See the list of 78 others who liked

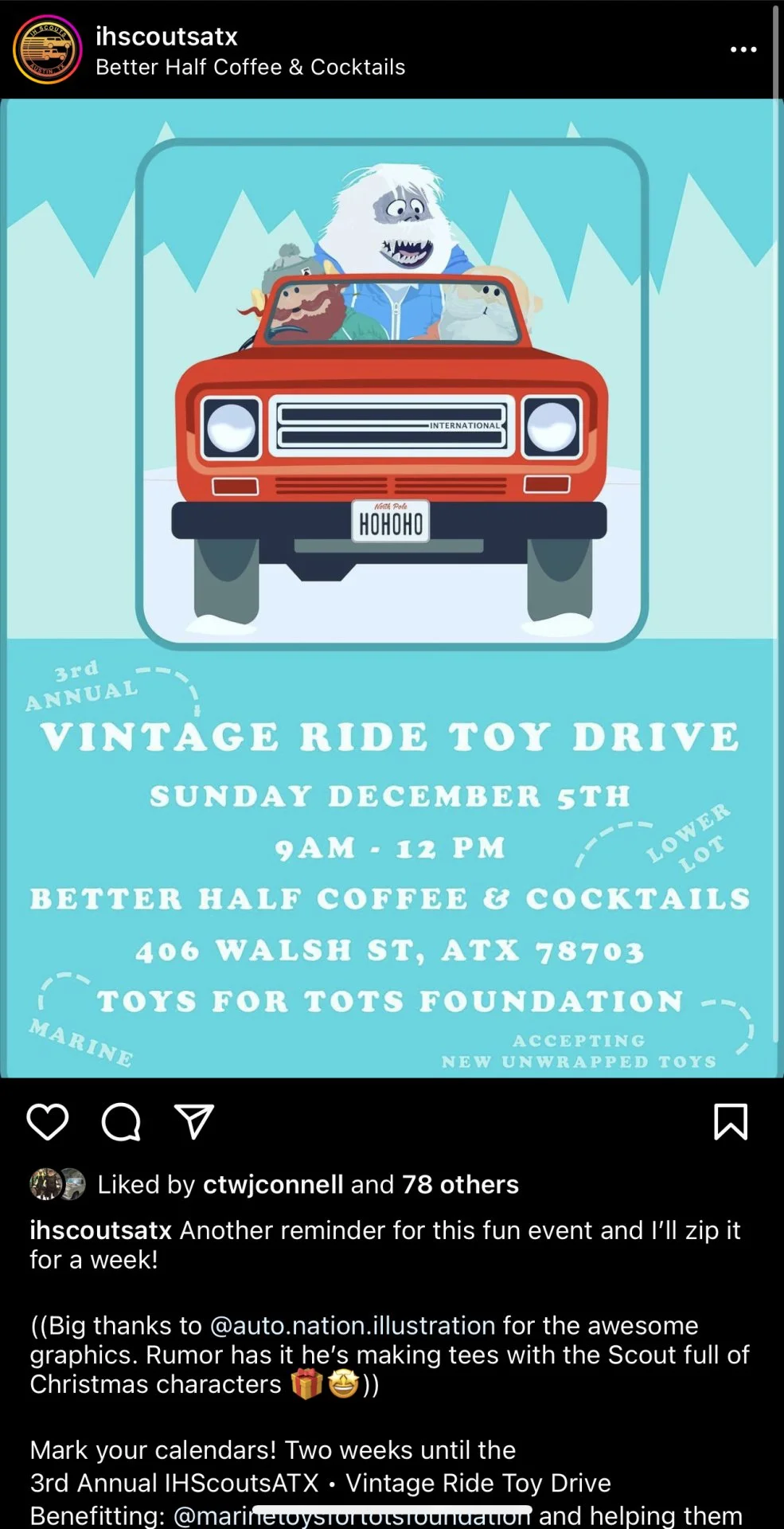tap(460, 1184)
